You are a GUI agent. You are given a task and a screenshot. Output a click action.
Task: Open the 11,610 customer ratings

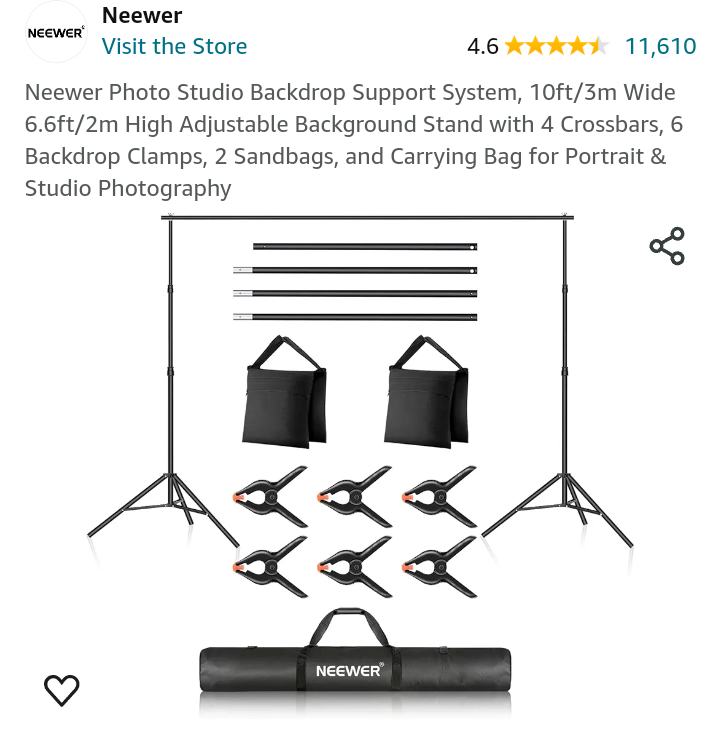[x=660, y=46]
